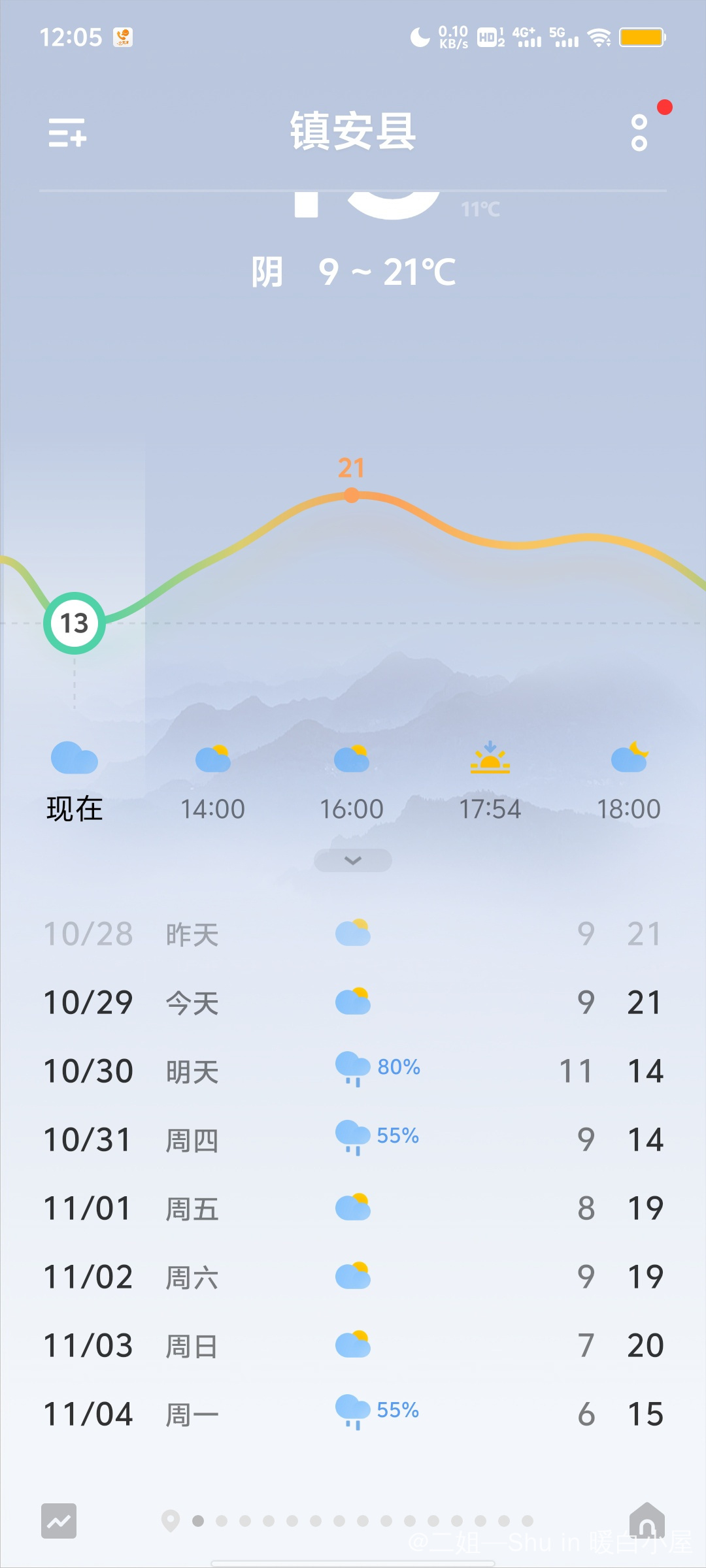
Task: Tap the home icon at bottom right
Action: [647, 1521]
